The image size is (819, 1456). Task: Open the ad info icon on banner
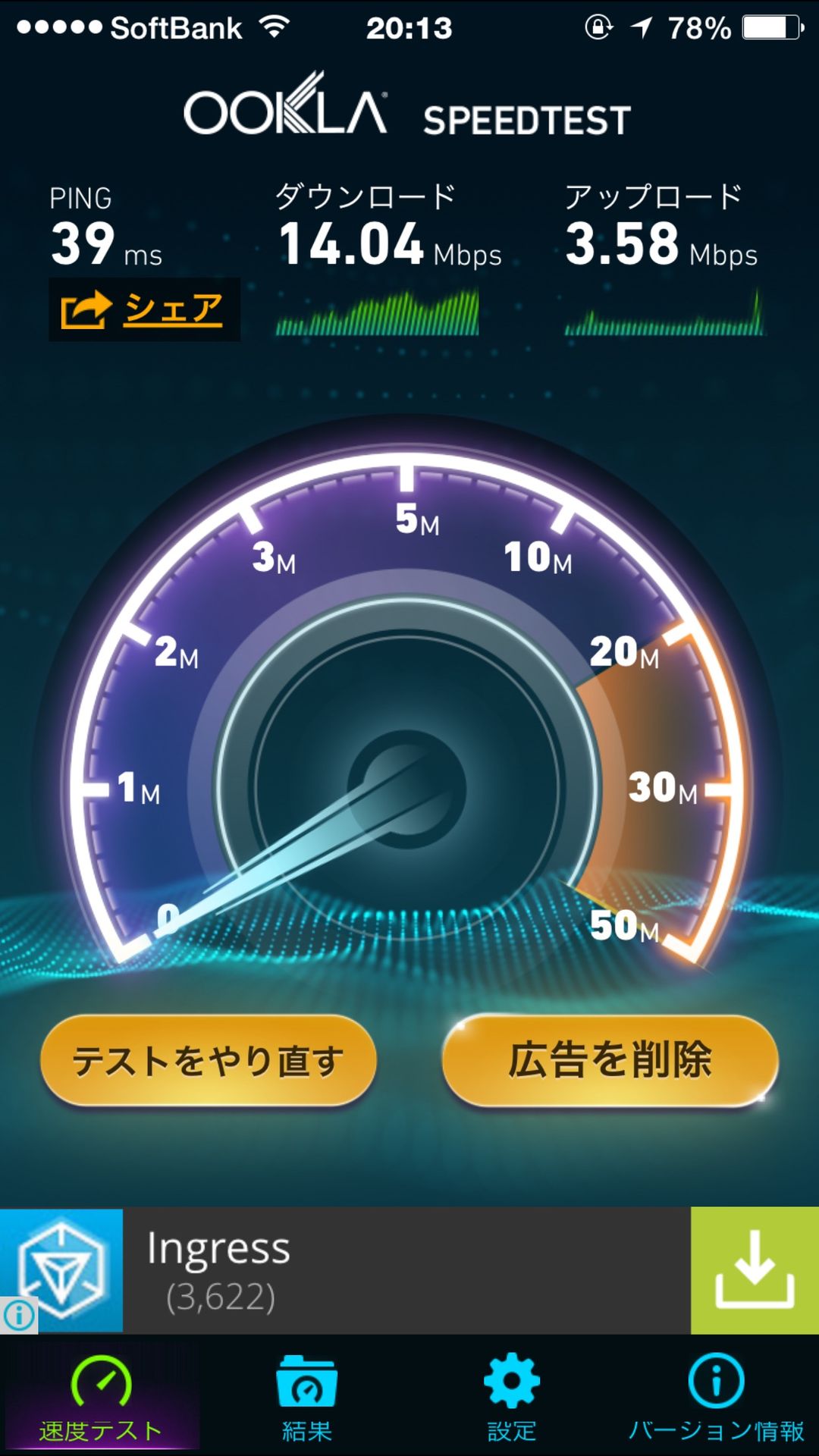19,1314
